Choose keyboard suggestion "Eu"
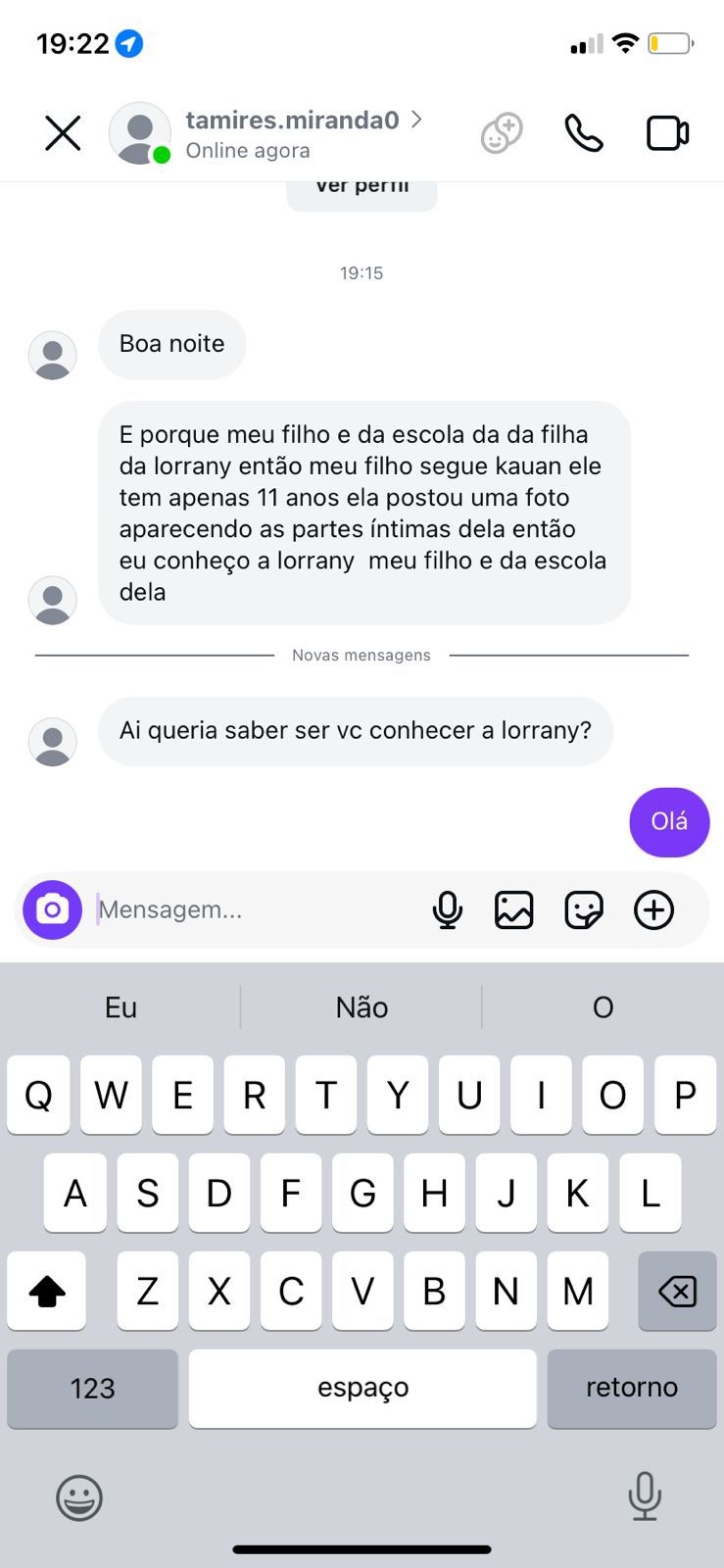The height and width of the screenshot is (1568, 724). click(121, 1007)
